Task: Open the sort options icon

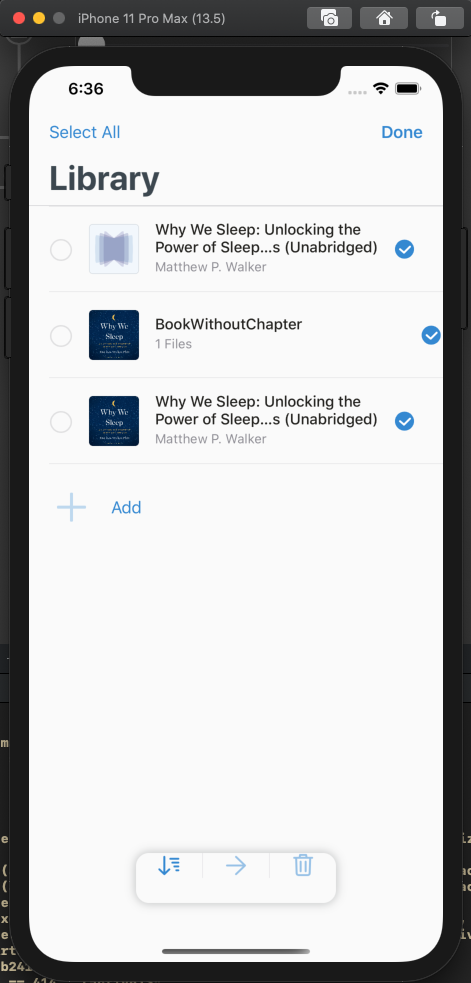Action: 169,866
